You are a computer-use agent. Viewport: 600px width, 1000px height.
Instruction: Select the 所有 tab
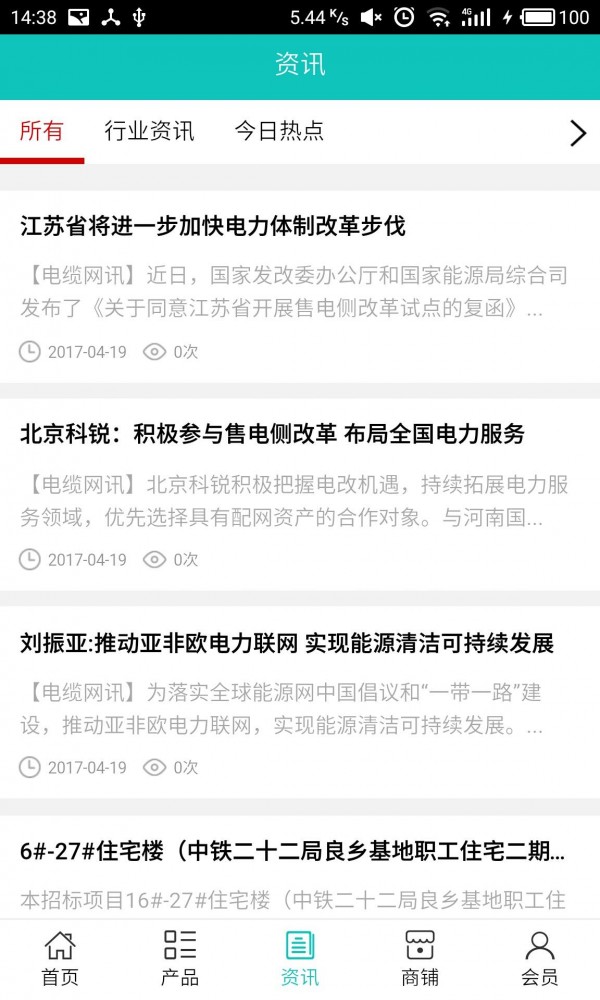[x=41, y=131]
